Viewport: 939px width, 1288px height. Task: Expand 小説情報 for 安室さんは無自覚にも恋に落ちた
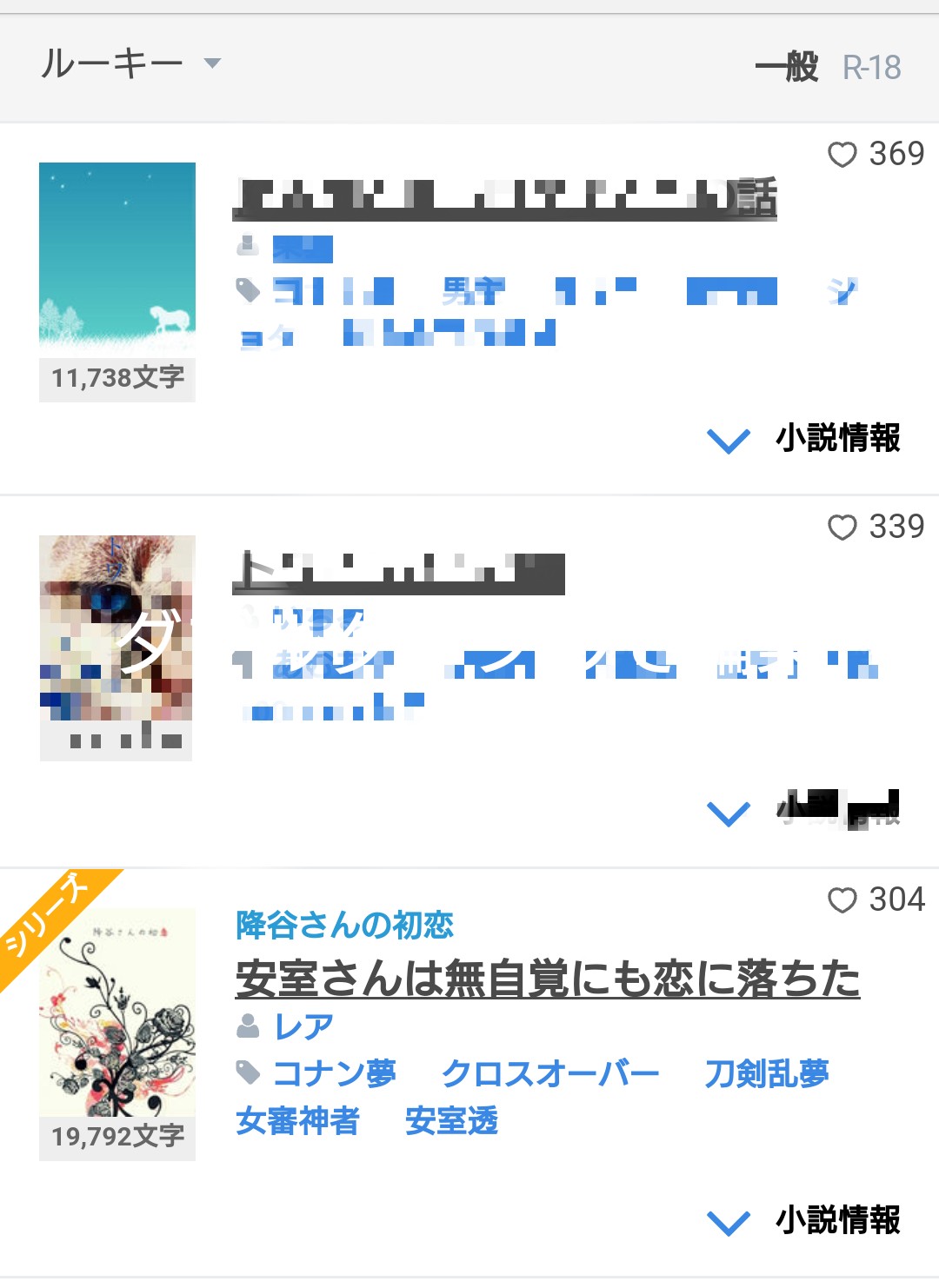click(804, 1221)
